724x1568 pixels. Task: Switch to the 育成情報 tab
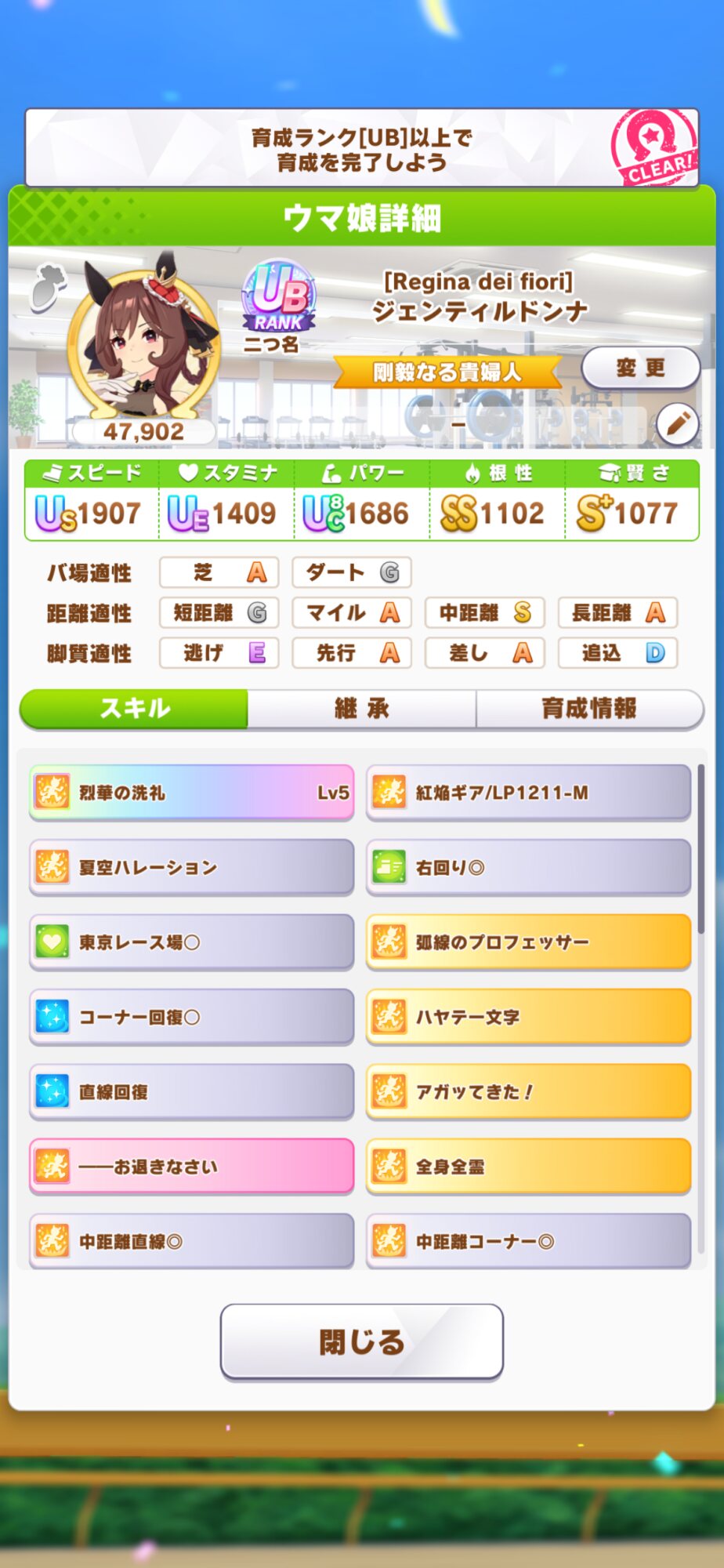click(x=589, y=709)
